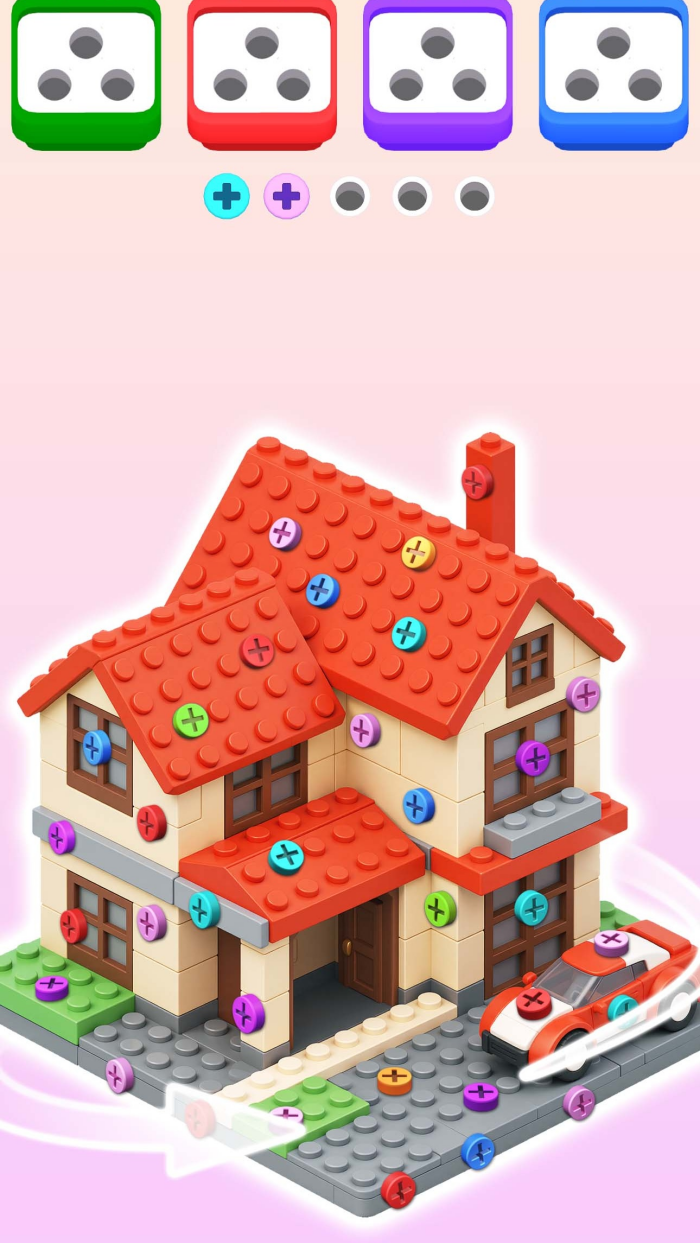The height and width of the screenshot is (1243, 700).
Task: Unscrew the purple screw on the porch pillar
Action: pos(248,1012)
